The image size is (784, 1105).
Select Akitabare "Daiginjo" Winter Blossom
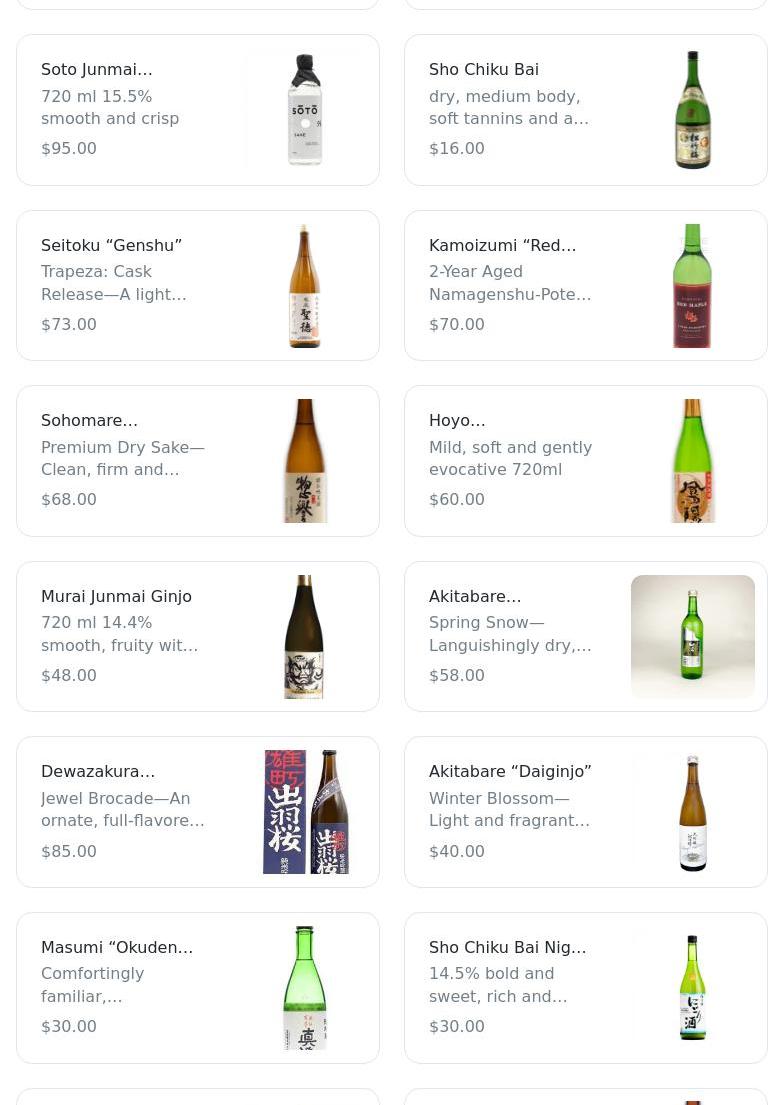585,812
